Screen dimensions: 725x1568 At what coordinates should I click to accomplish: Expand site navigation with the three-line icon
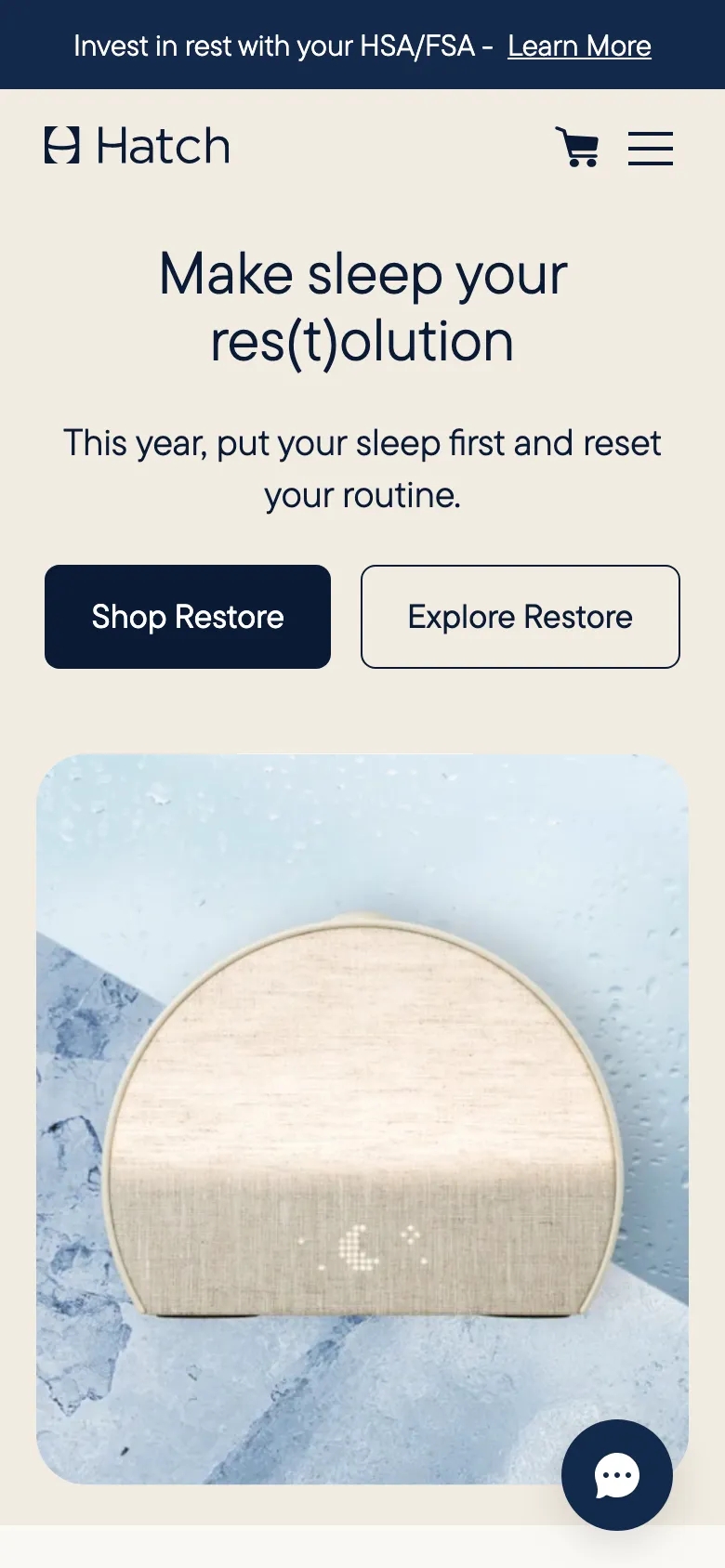point(651,149)
